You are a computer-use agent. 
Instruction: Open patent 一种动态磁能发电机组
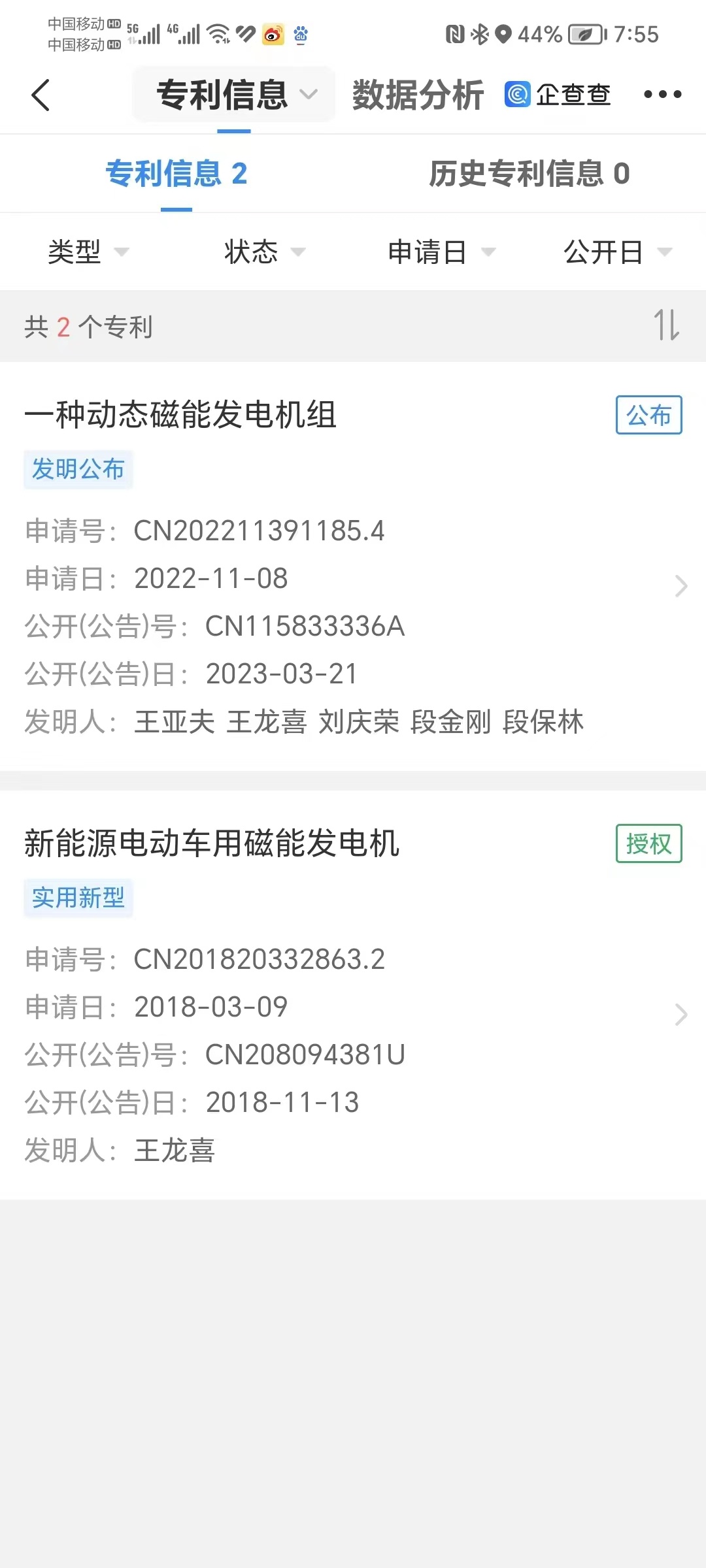353,566
